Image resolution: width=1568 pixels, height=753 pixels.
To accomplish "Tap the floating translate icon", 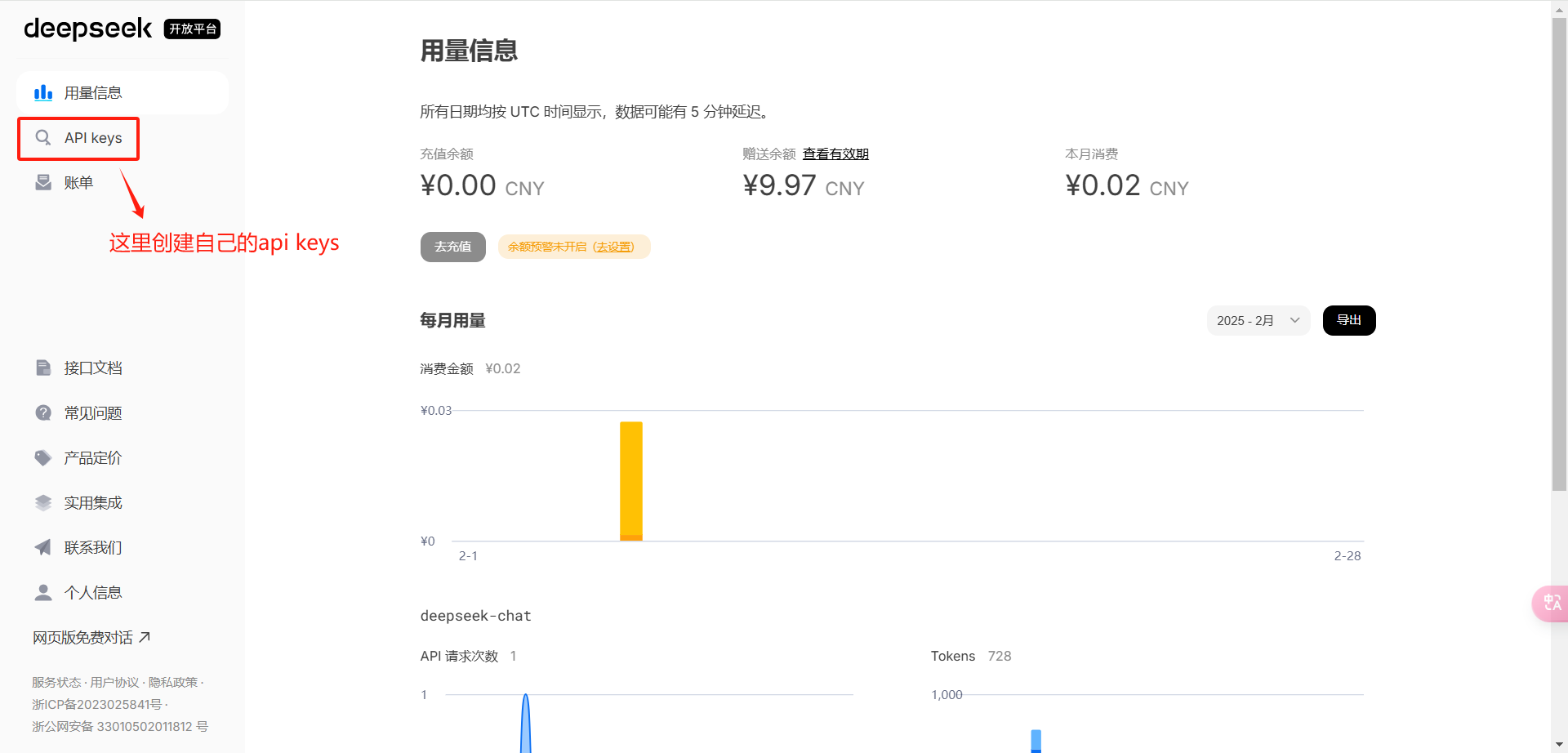I will pyautogui.click(x=1551, y=604).
